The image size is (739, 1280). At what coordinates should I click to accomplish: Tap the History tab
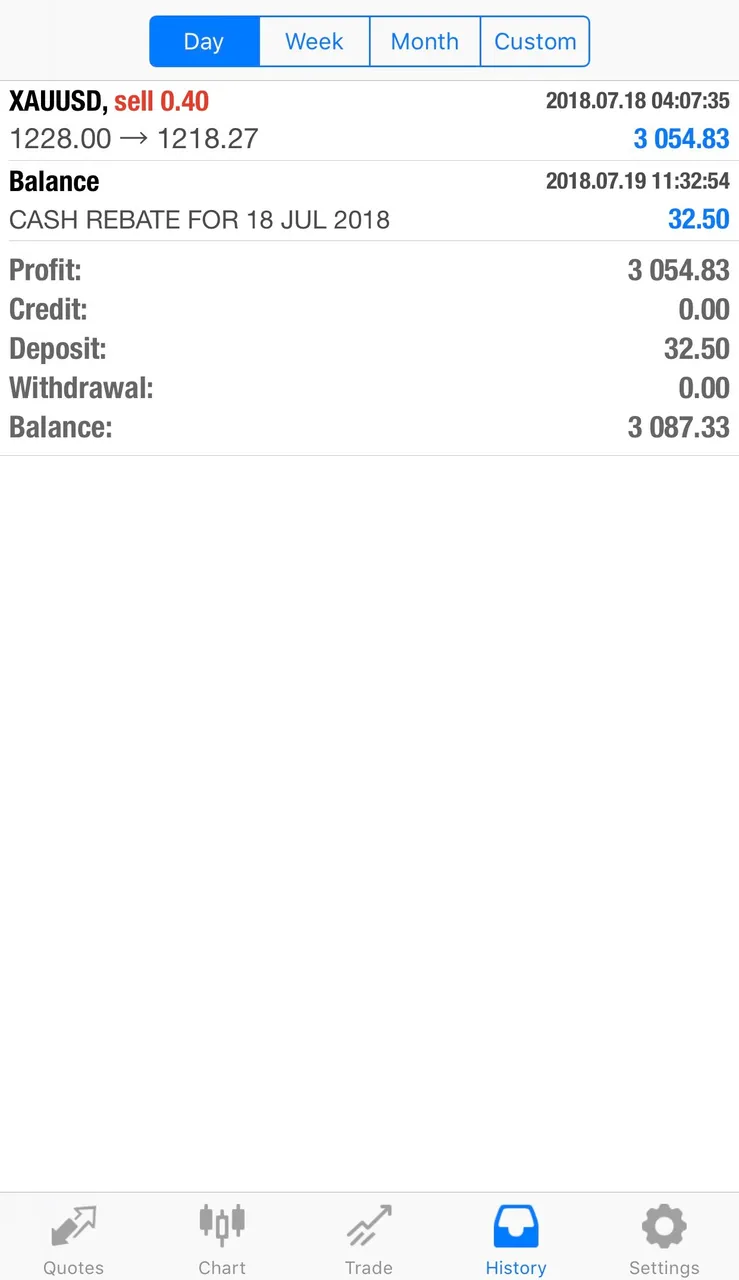[x=516, y=1238]
